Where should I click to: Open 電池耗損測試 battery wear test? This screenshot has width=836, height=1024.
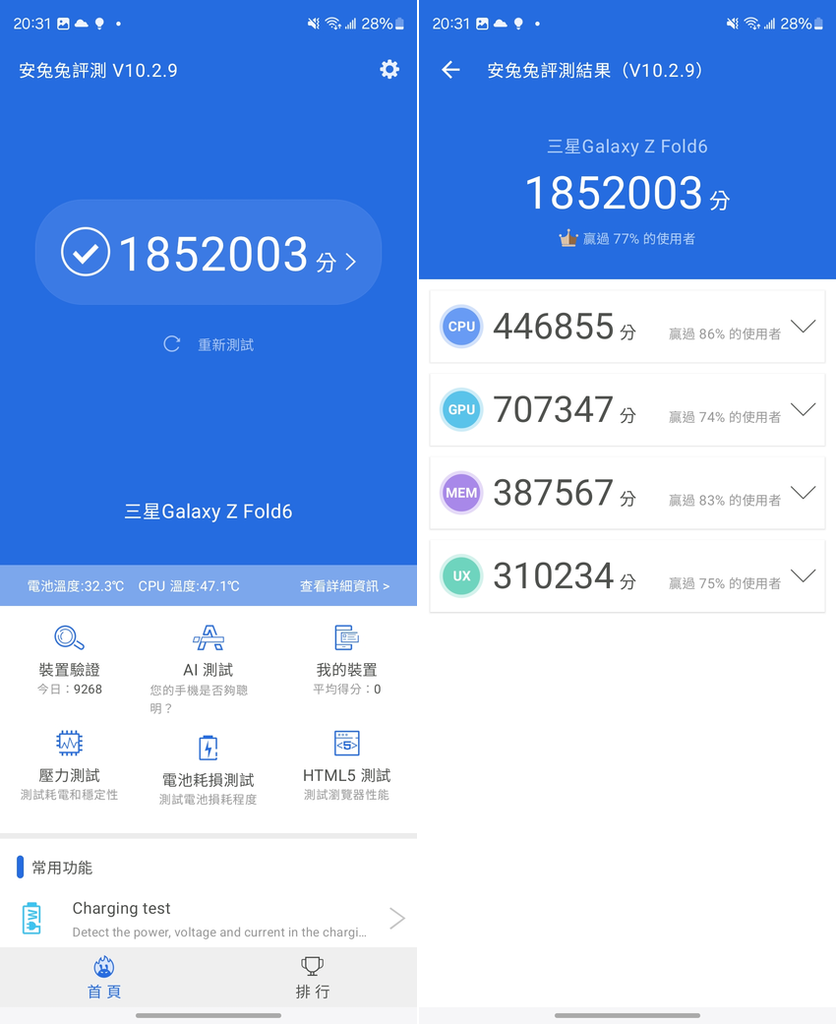(208, 768)
